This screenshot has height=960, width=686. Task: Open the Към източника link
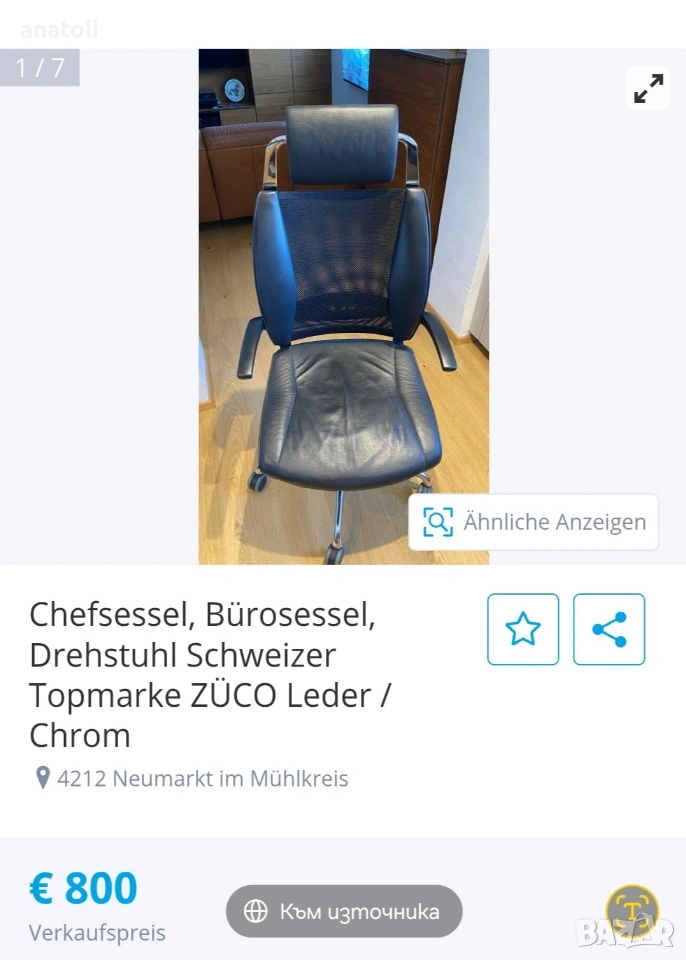pyautogui.click(x=343, y=911)
